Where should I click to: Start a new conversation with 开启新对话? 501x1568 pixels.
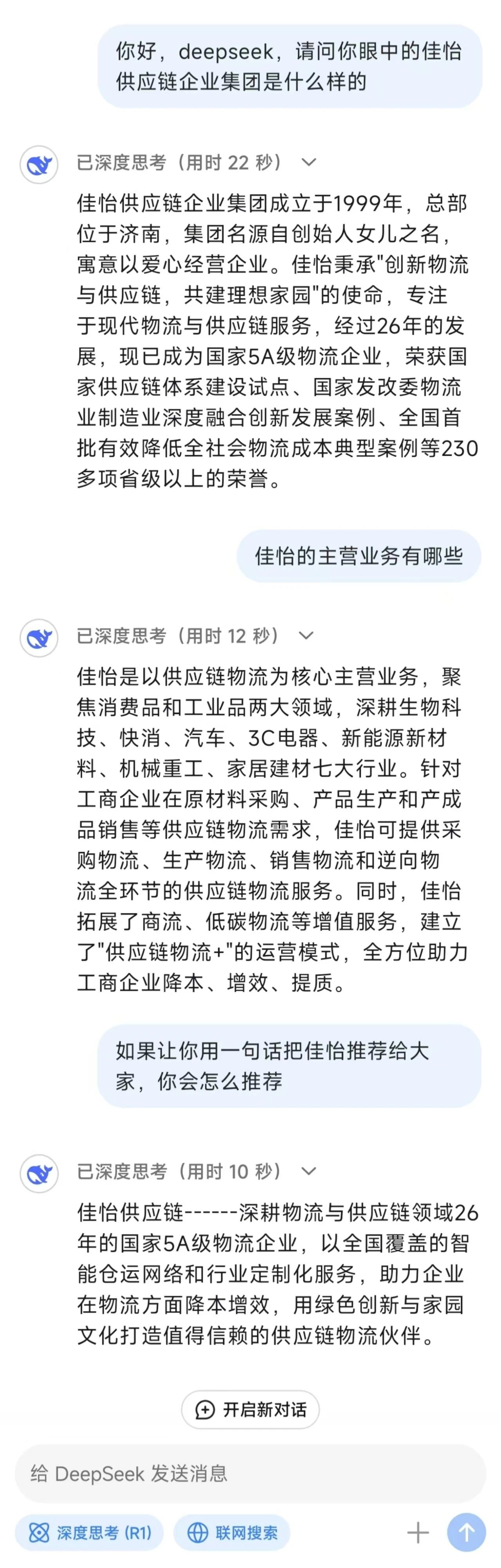point(250,1410)
